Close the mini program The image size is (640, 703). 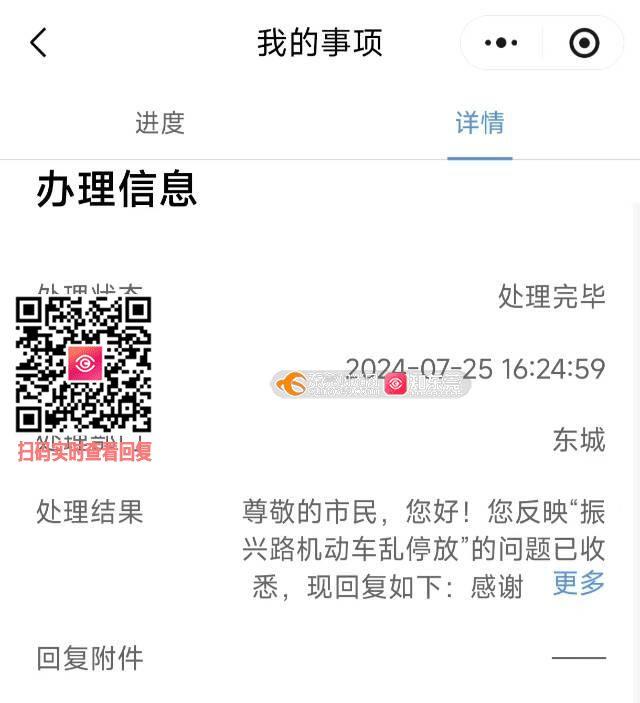point(584,43)
